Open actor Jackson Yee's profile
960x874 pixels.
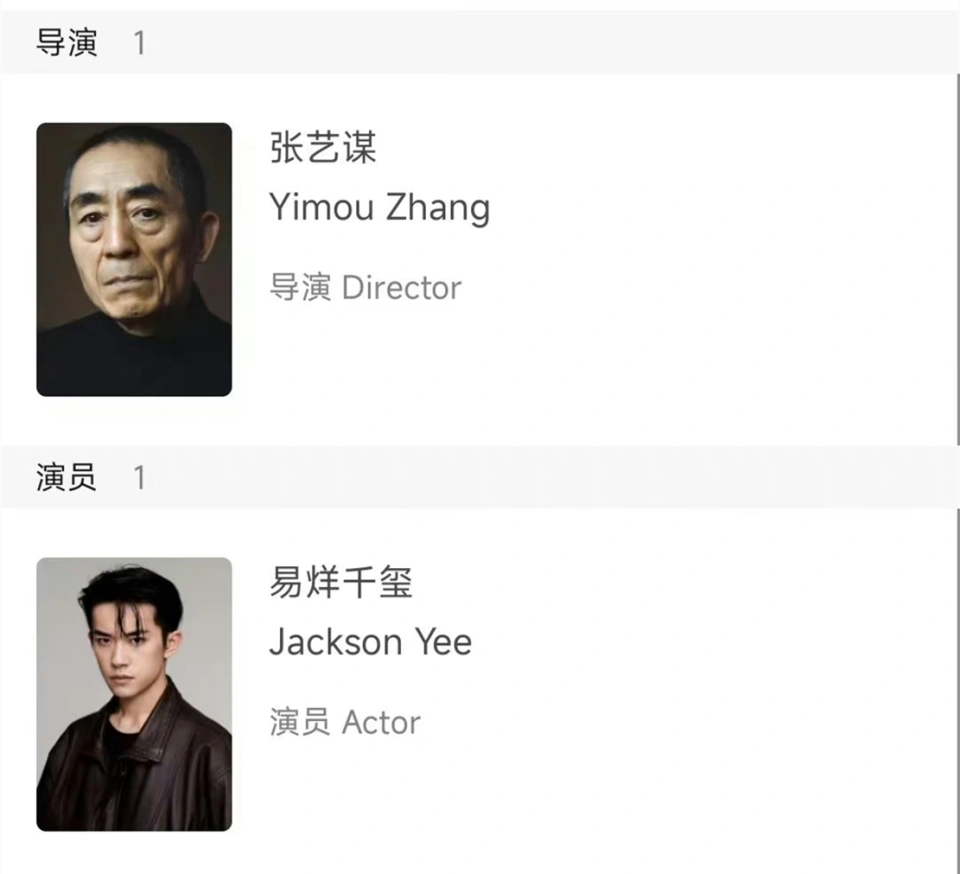click(x=370, y=642)
